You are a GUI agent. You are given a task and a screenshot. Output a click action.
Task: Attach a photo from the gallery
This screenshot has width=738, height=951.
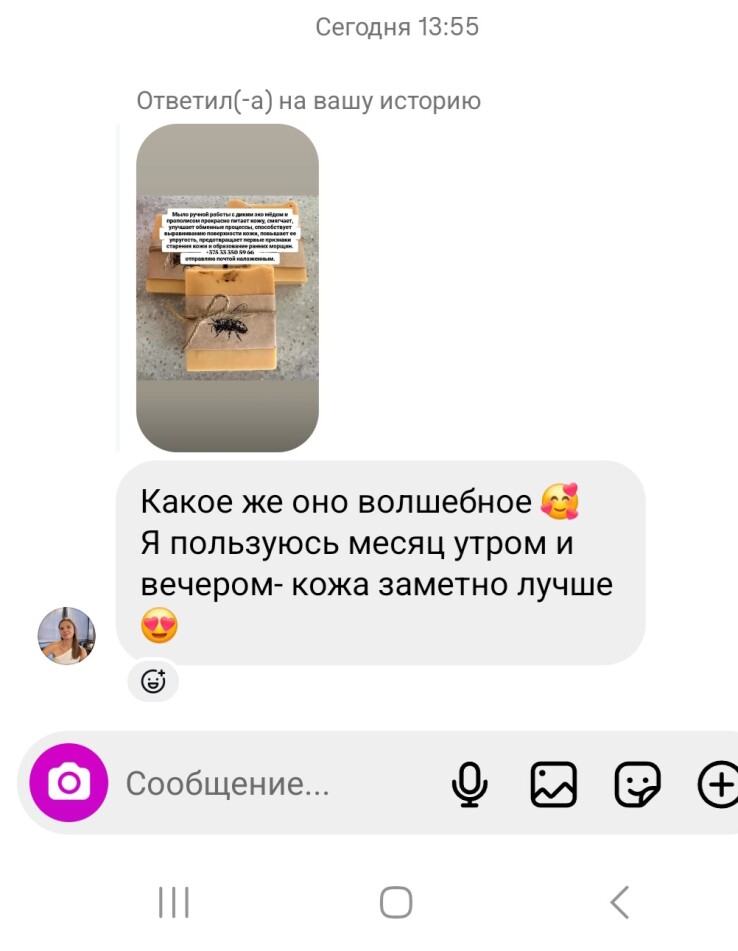pos(553,784)
